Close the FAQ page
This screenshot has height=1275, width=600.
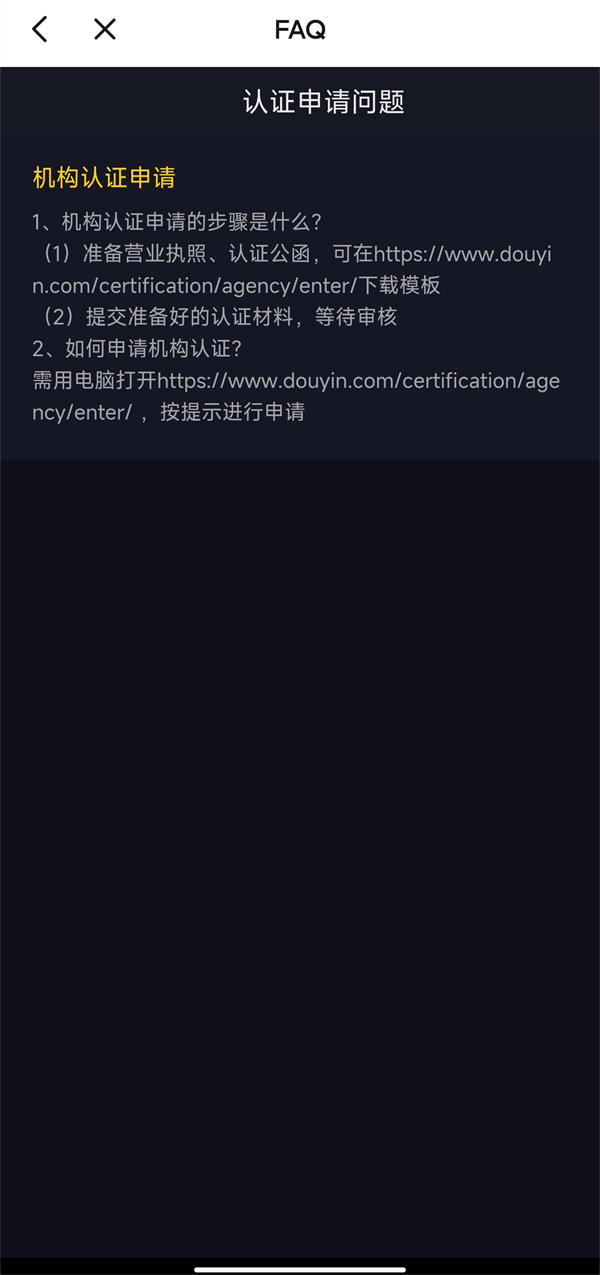[105, 30]
